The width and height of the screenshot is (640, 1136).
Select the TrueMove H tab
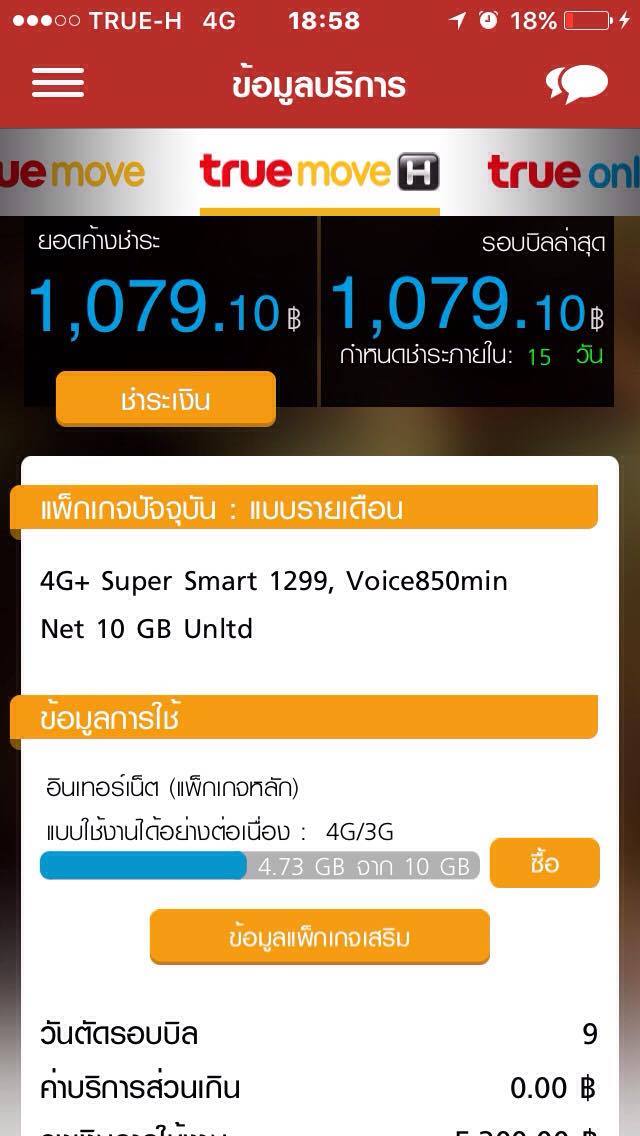click(x=319, y=172)
